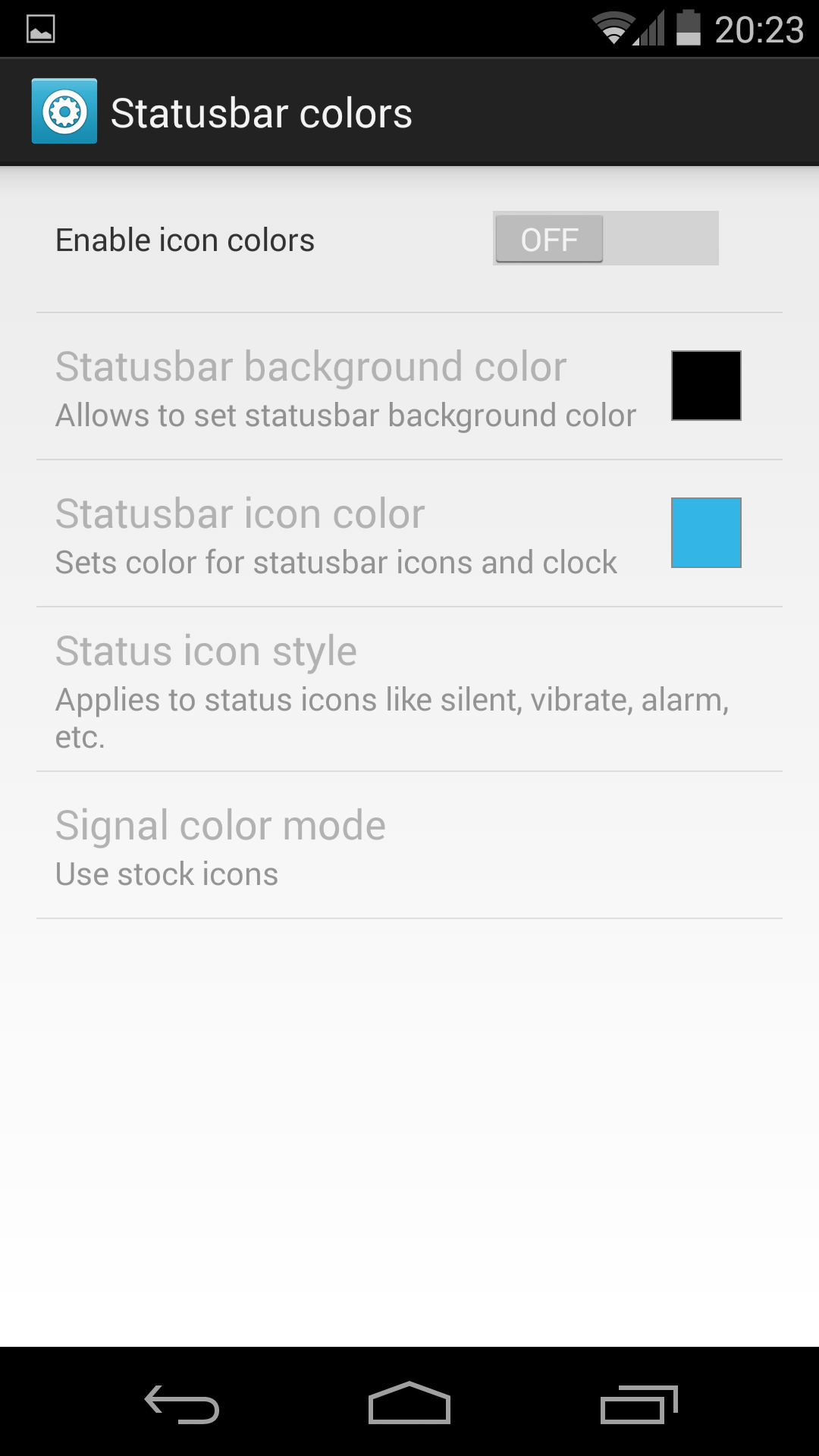This screenshot has height=1456, width=819.
Task: Open the Status icon style setting
Action: [409, 689]
